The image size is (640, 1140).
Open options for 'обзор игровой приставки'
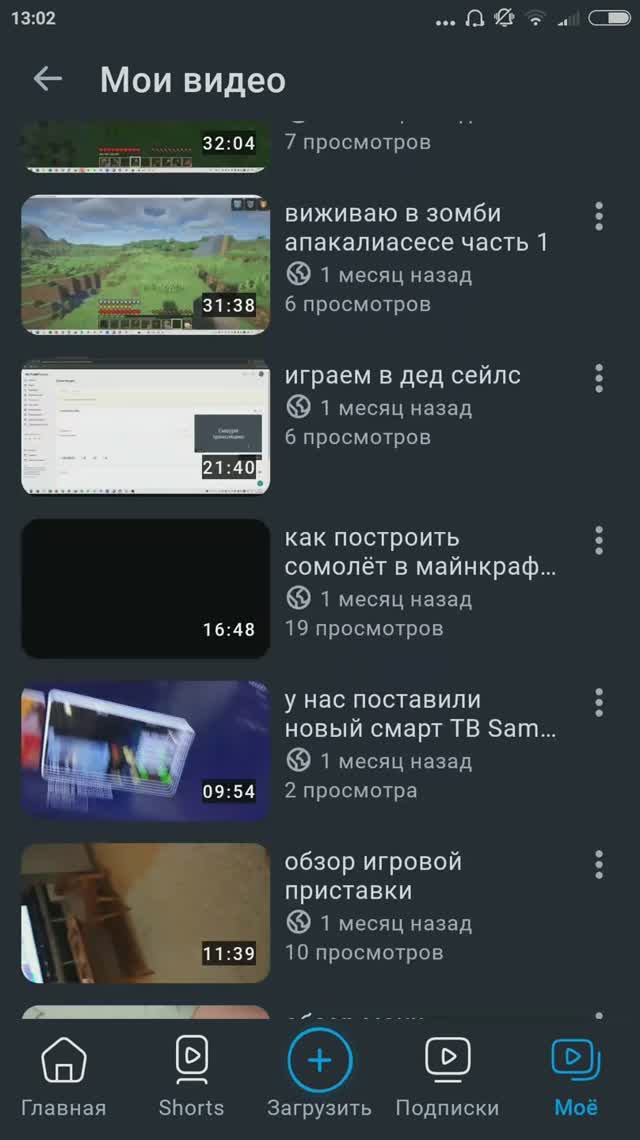[599, 864]
